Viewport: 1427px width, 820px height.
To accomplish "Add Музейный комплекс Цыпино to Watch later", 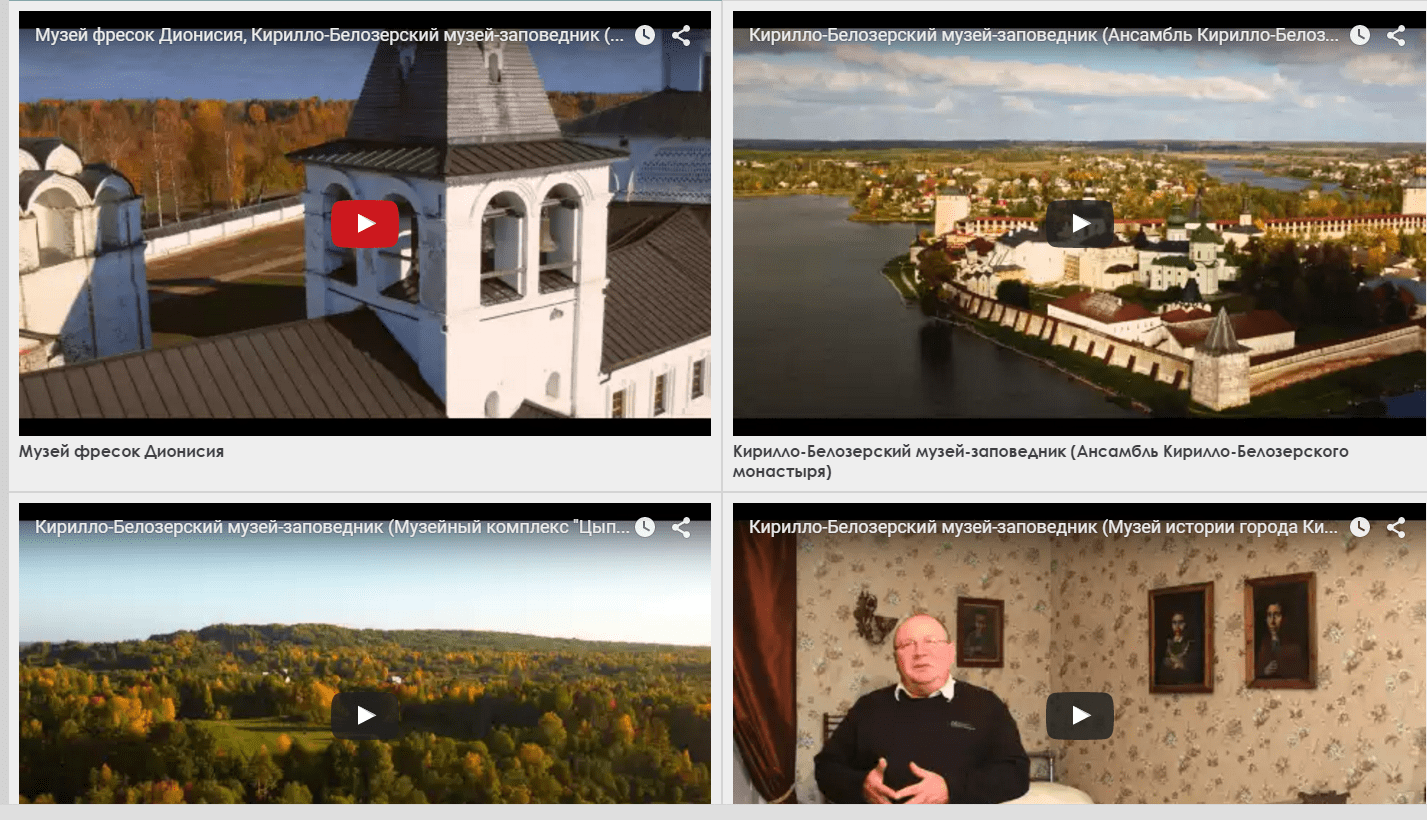I will pos(645,527).
